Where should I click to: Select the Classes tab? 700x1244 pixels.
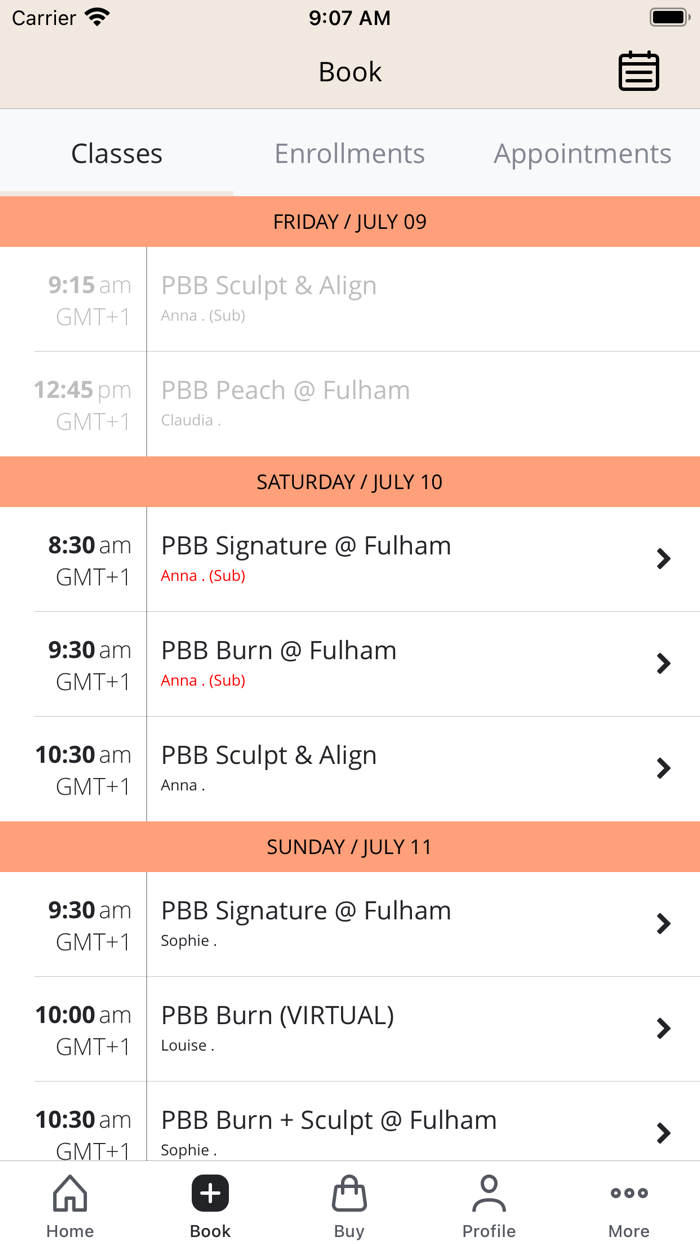click(116, 153)
